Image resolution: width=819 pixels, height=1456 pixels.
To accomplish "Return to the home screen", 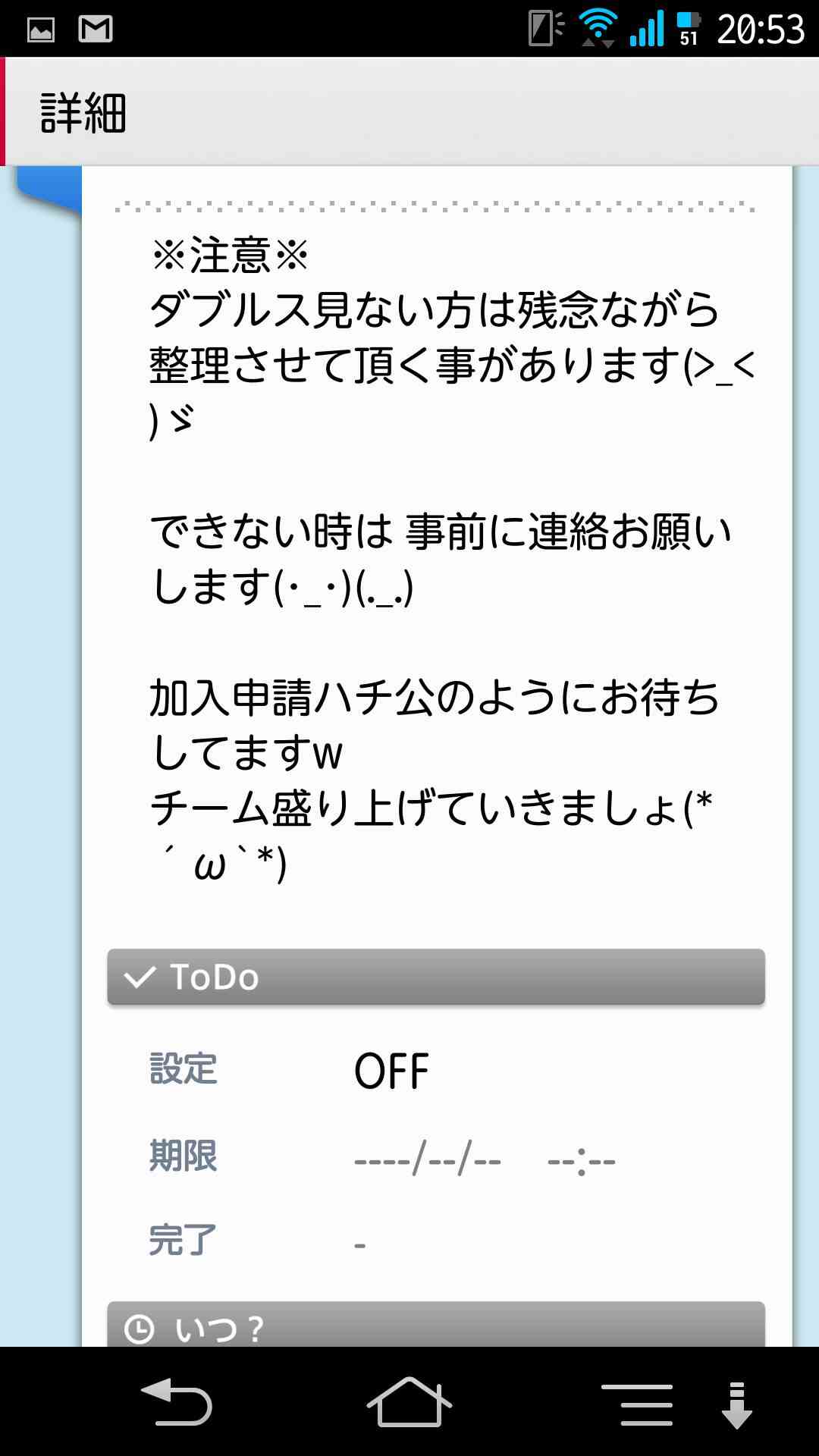I will tap(409, 1401).
